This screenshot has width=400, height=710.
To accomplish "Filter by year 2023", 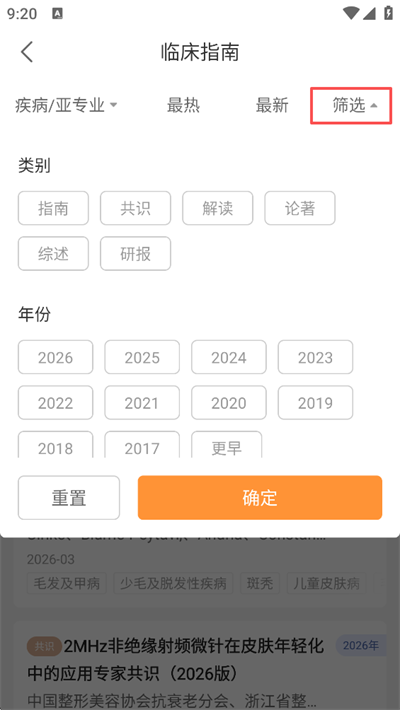I will coord(315,357).
